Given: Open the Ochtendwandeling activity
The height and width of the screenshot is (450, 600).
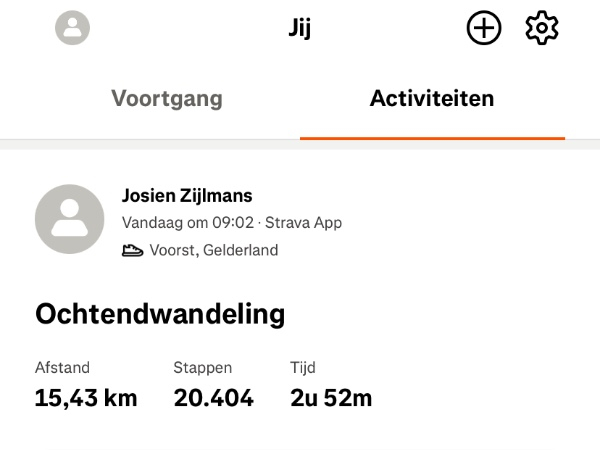Looking at the screenshot, I should coord(160,314).
